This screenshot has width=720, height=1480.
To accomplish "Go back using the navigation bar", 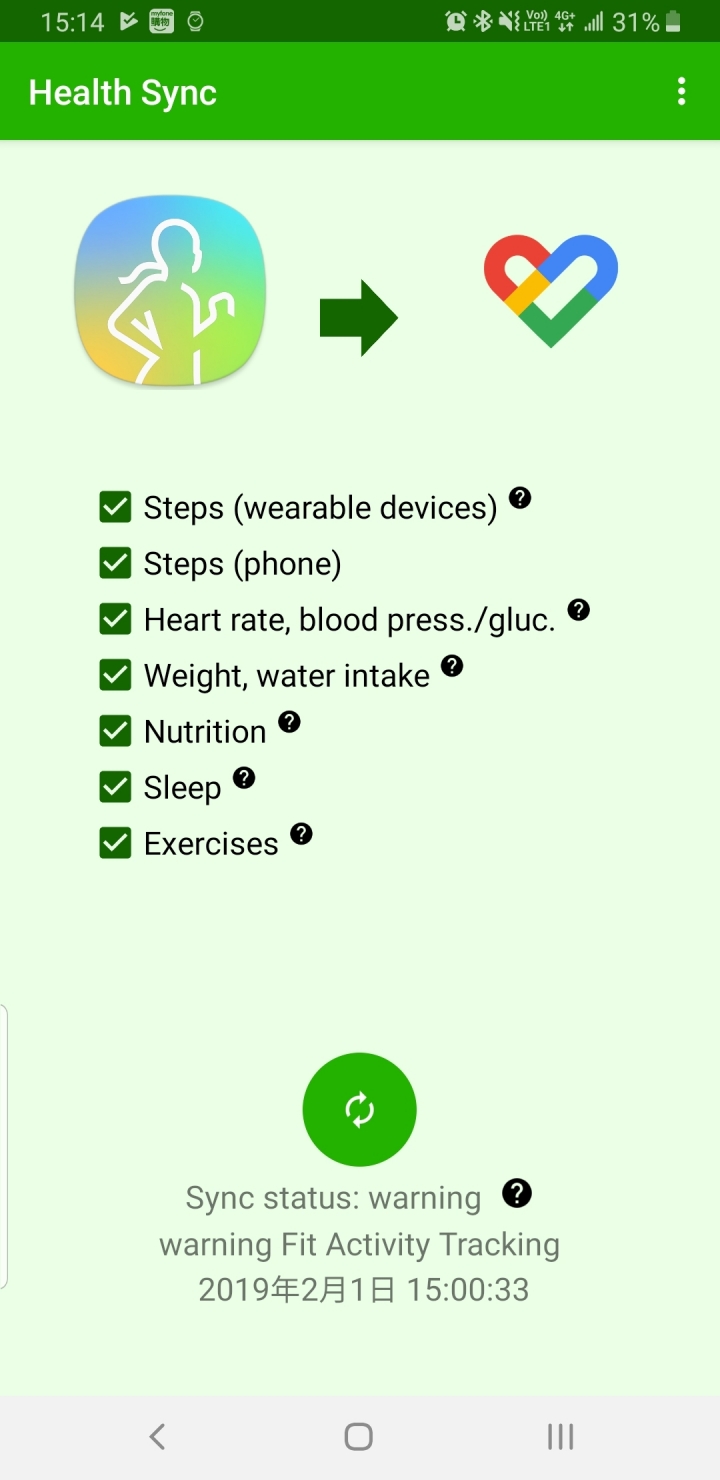I will 157,1437.
